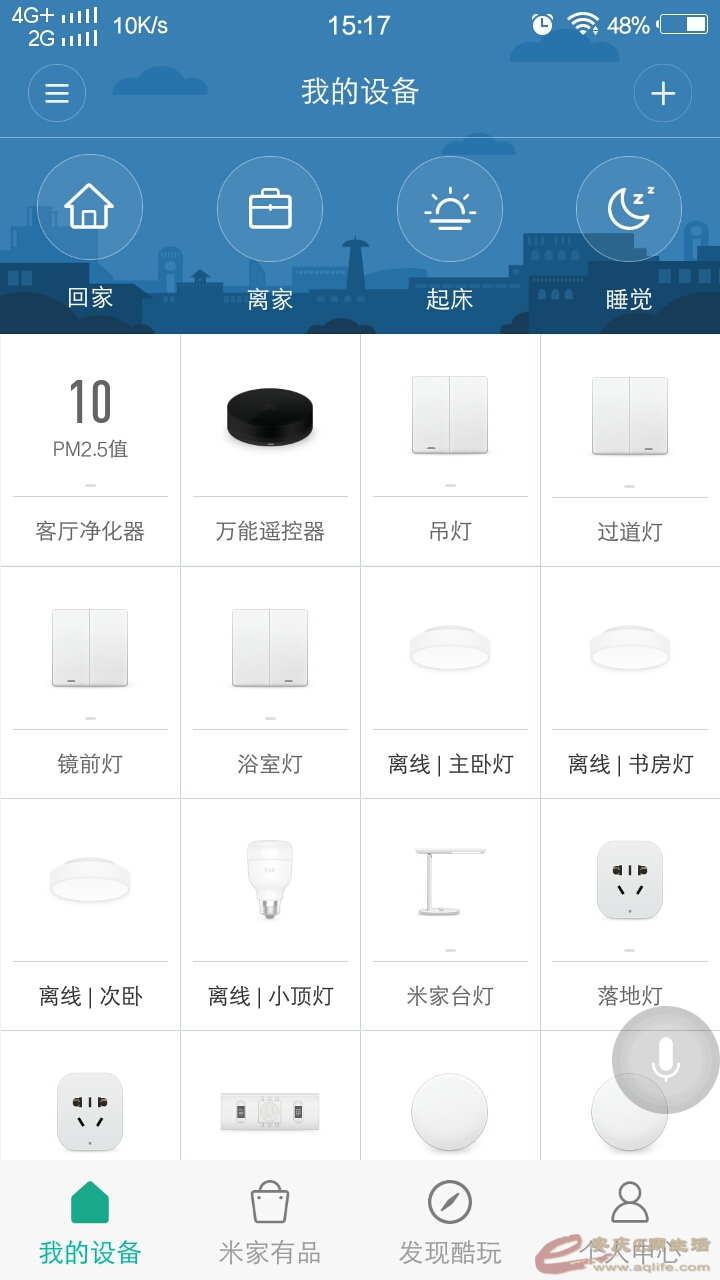Open the 镜前灯 device tile

pyautogui.click(x=90, y=682)
